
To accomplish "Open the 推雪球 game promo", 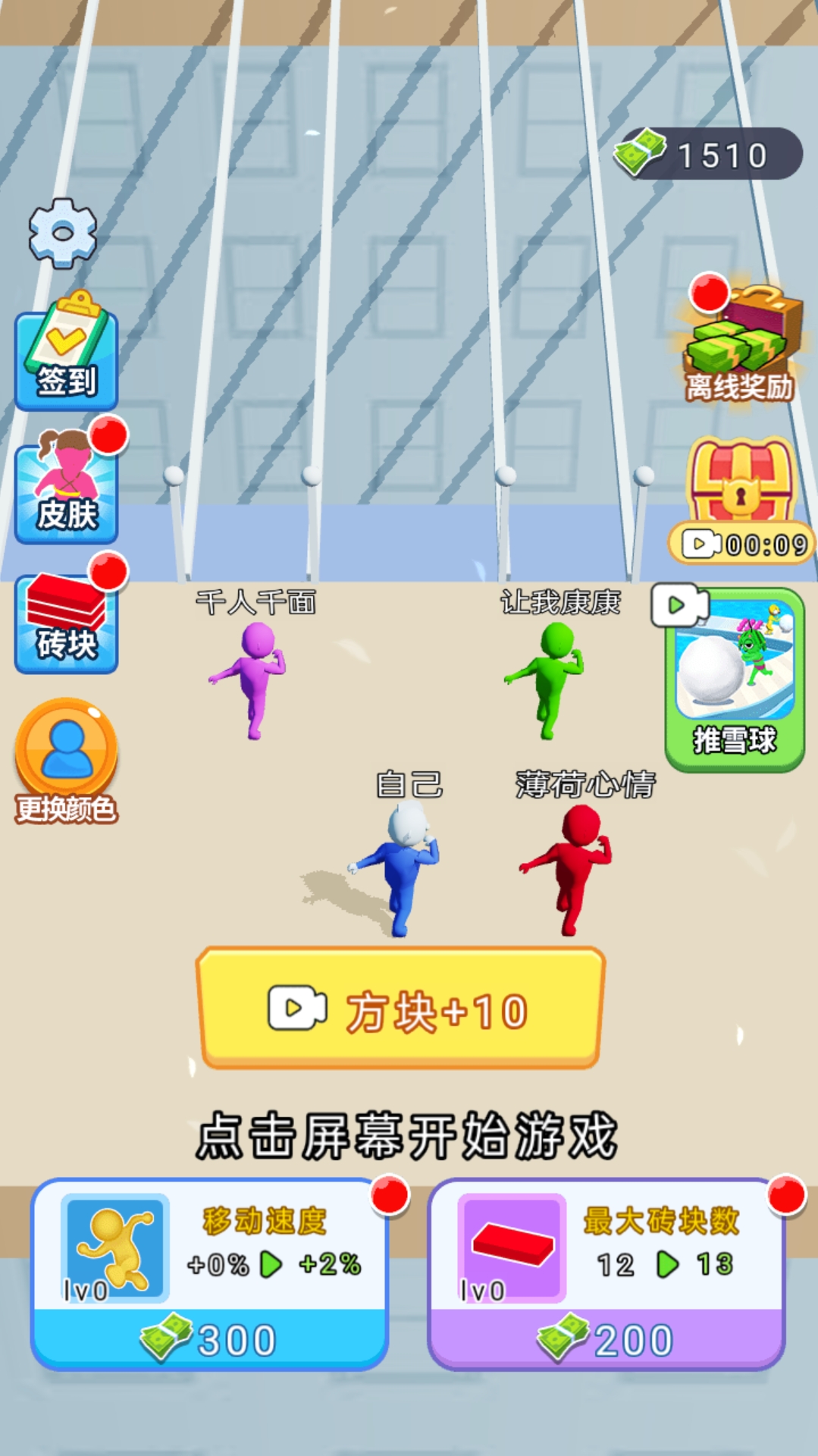I will pos(735,679).
